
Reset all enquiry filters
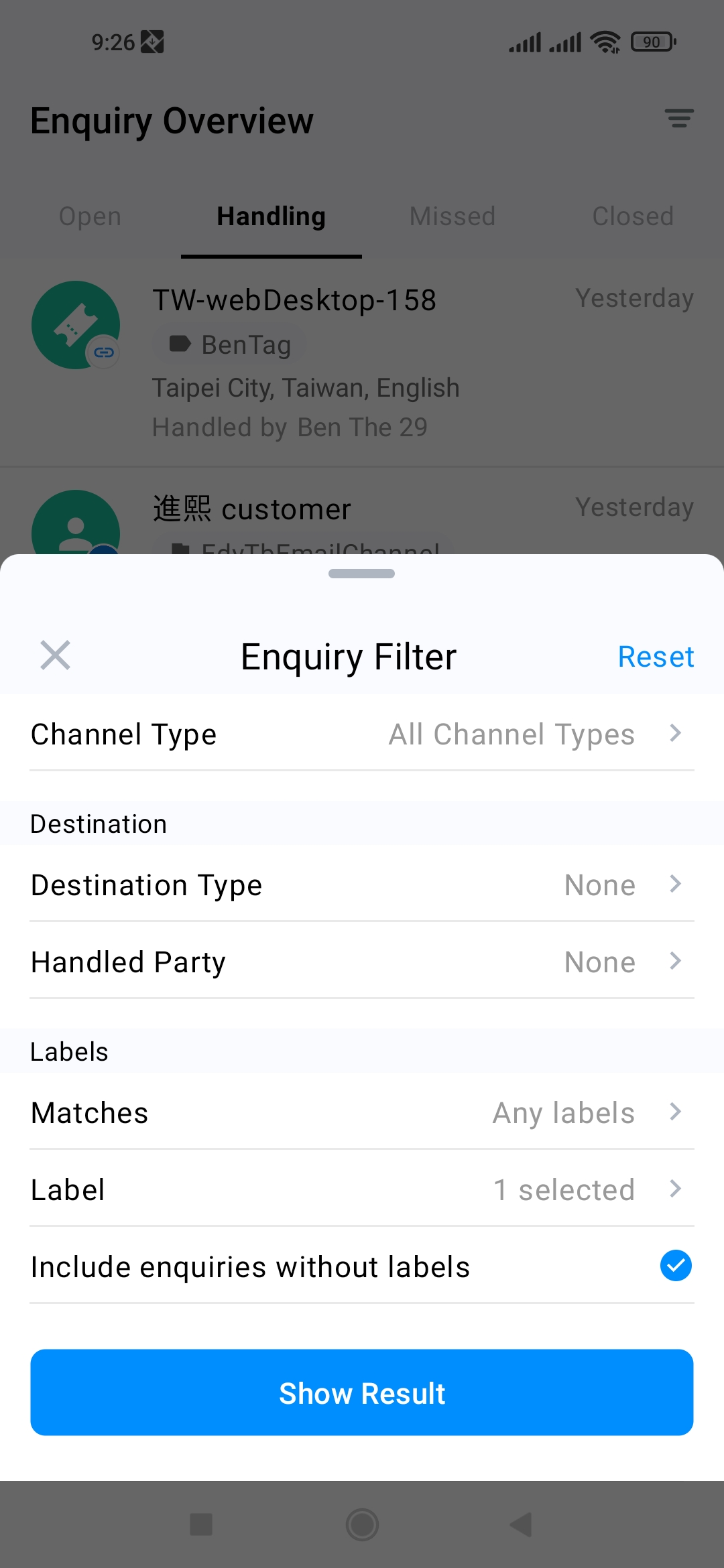pos(655,657)
